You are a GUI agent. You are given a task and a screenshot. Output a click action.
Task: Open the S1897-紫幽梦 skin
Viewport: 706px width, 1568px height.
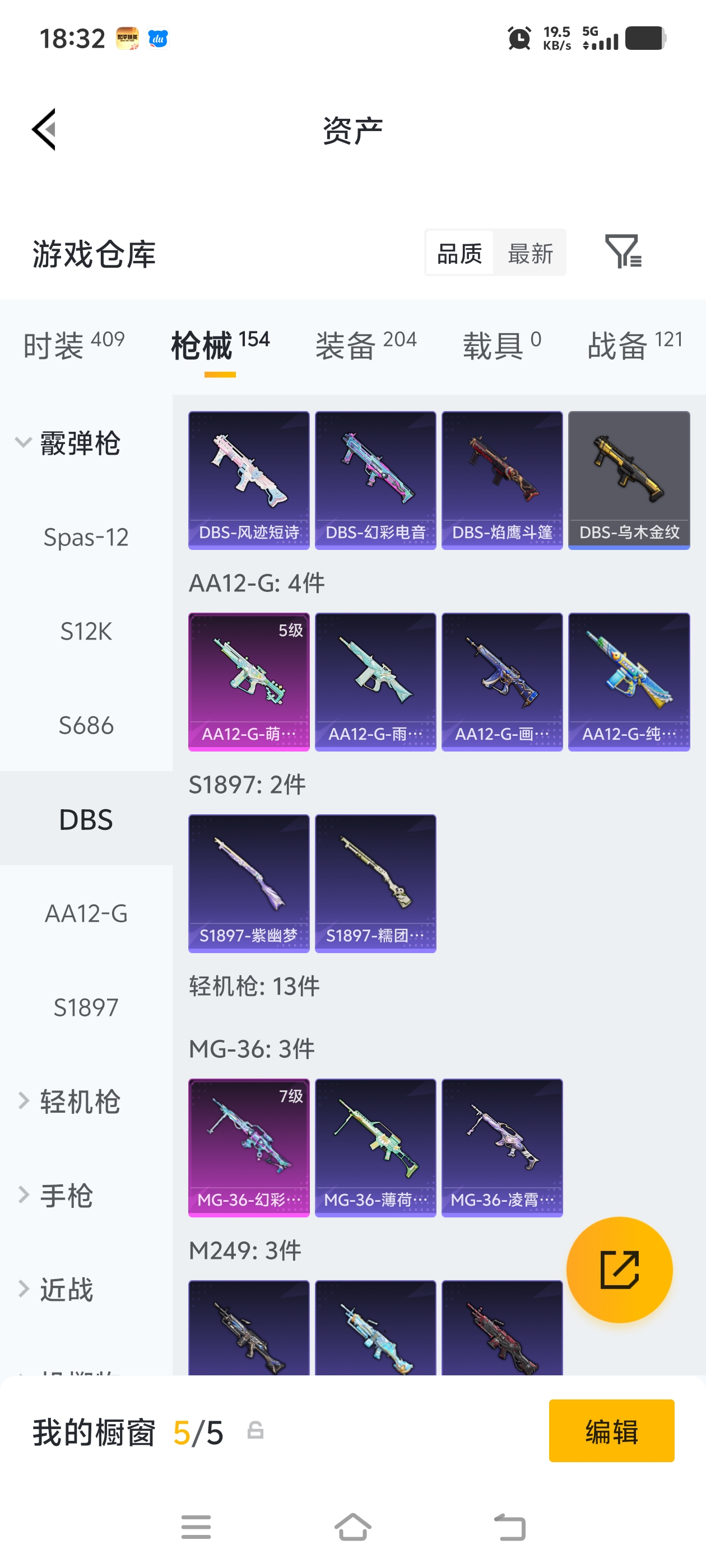pos(249,883)
